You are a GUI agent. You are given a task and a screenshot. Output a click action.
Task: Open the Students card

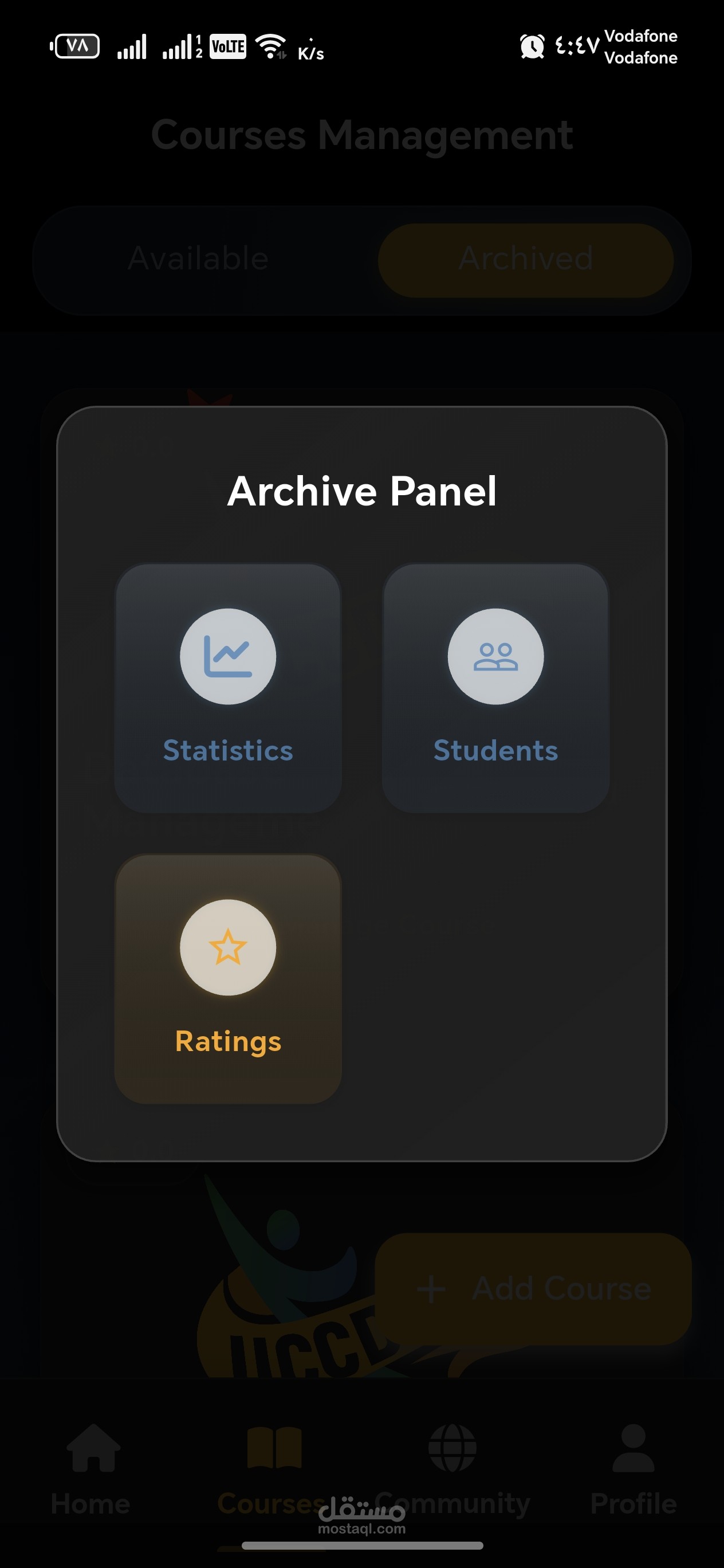pyautogui.click(x=495, y=688)
